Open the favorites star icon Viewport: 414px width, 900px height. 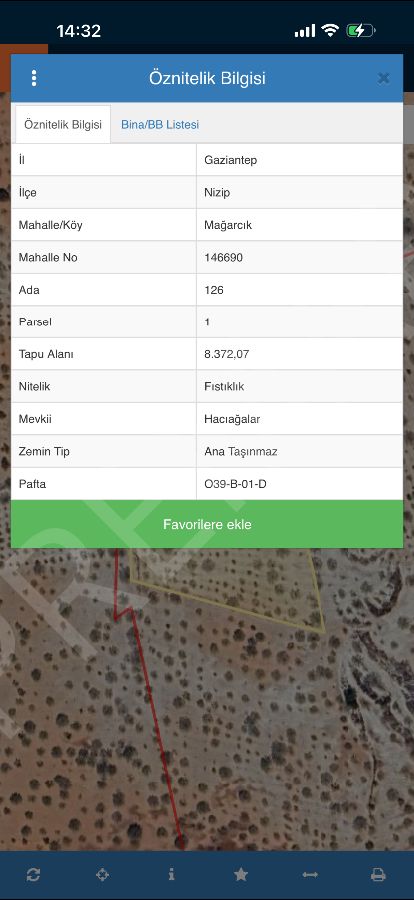coord(241,874)
